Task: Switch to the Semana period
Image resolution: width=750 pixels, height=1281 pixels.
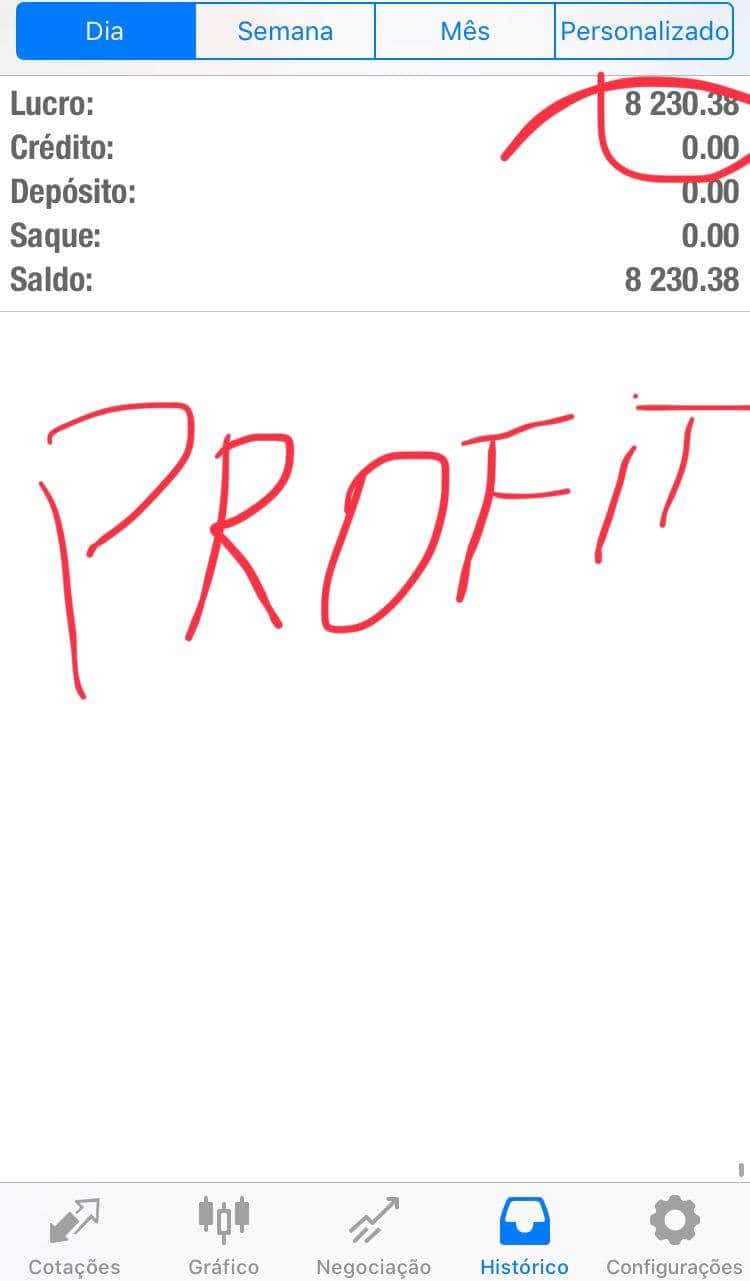Action: [x=285, y=31]
